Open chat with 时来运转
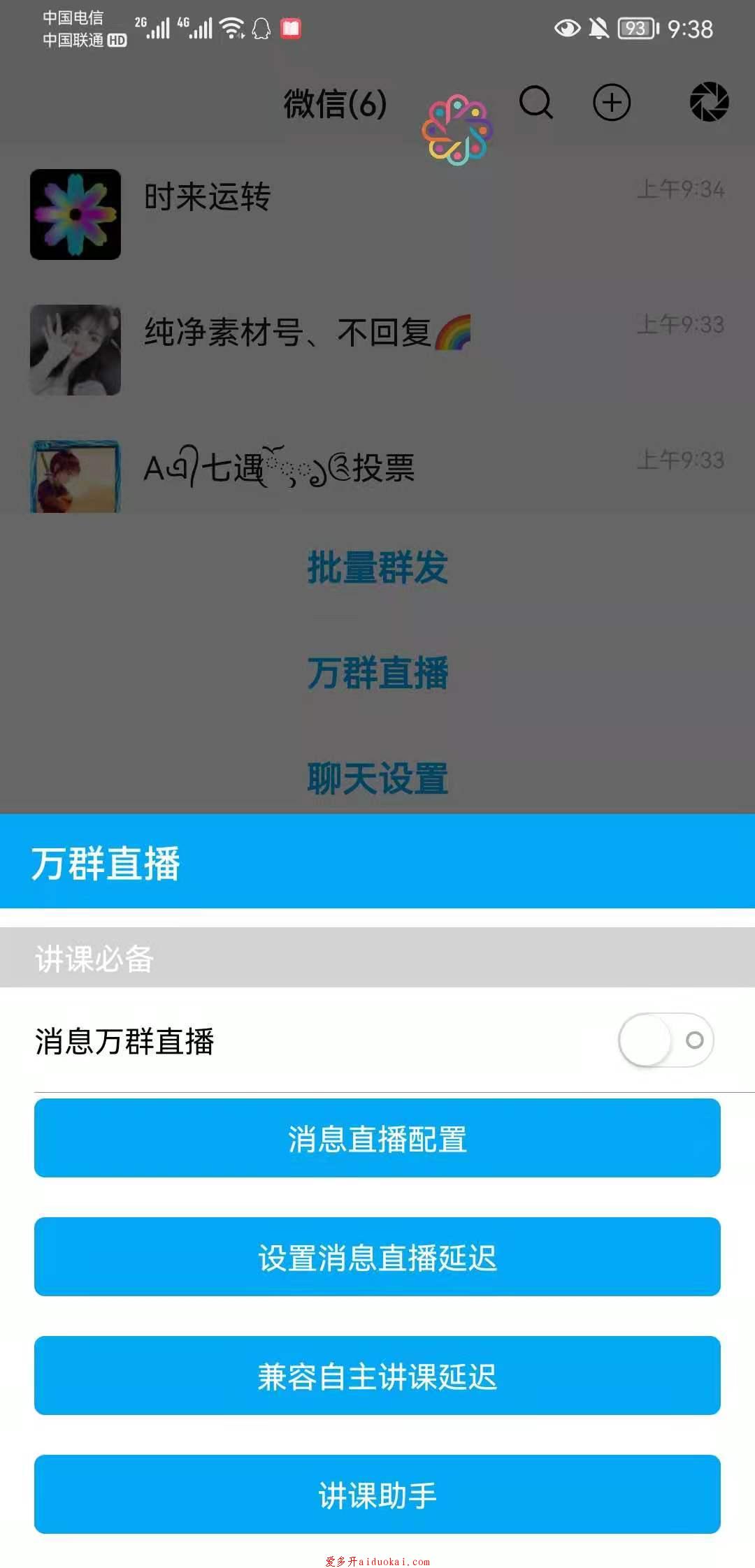The width and height of the screenshot is (755, 1568). 377,214
